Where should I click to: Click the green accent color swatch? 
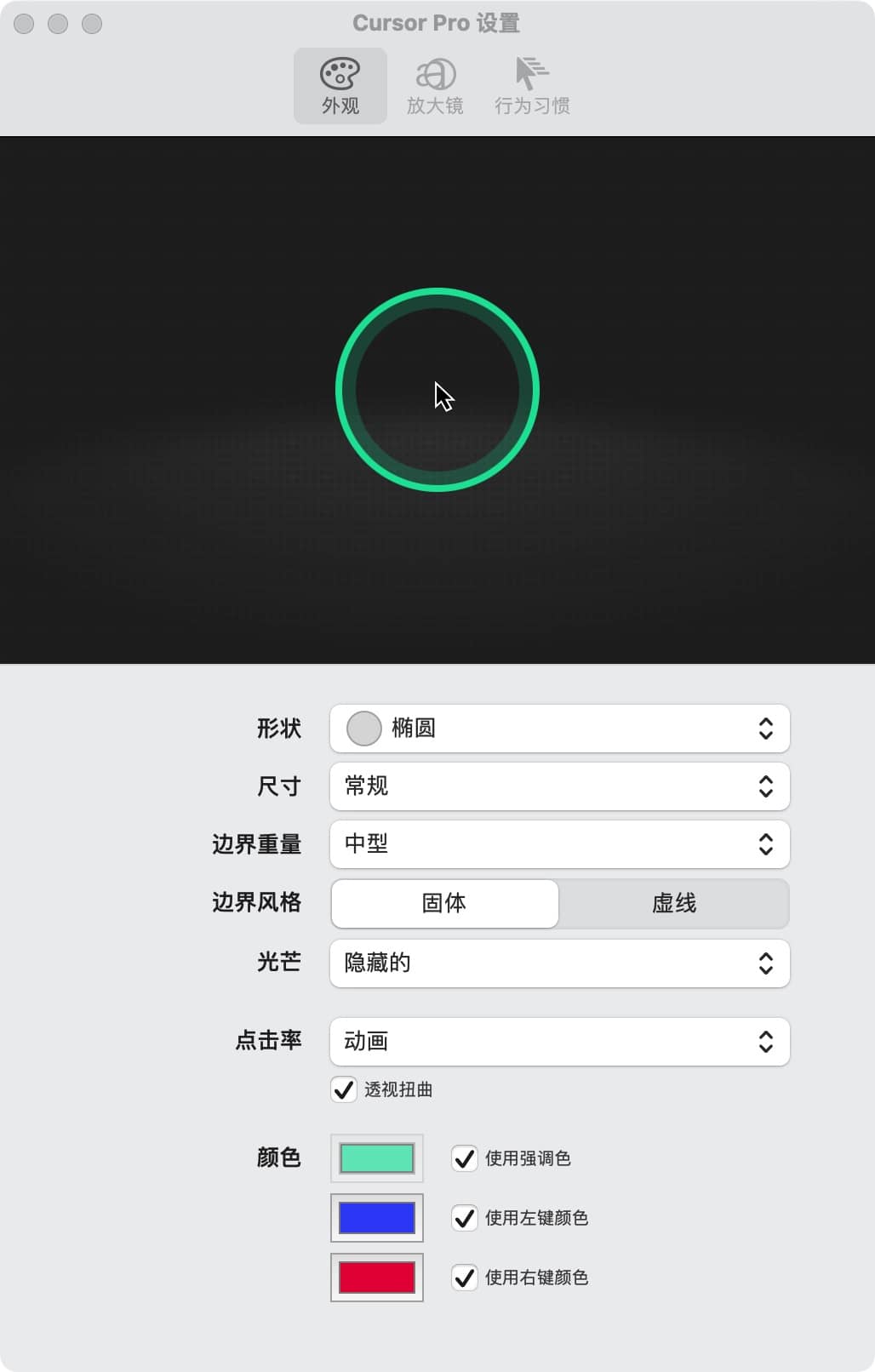click(376, 1158)
